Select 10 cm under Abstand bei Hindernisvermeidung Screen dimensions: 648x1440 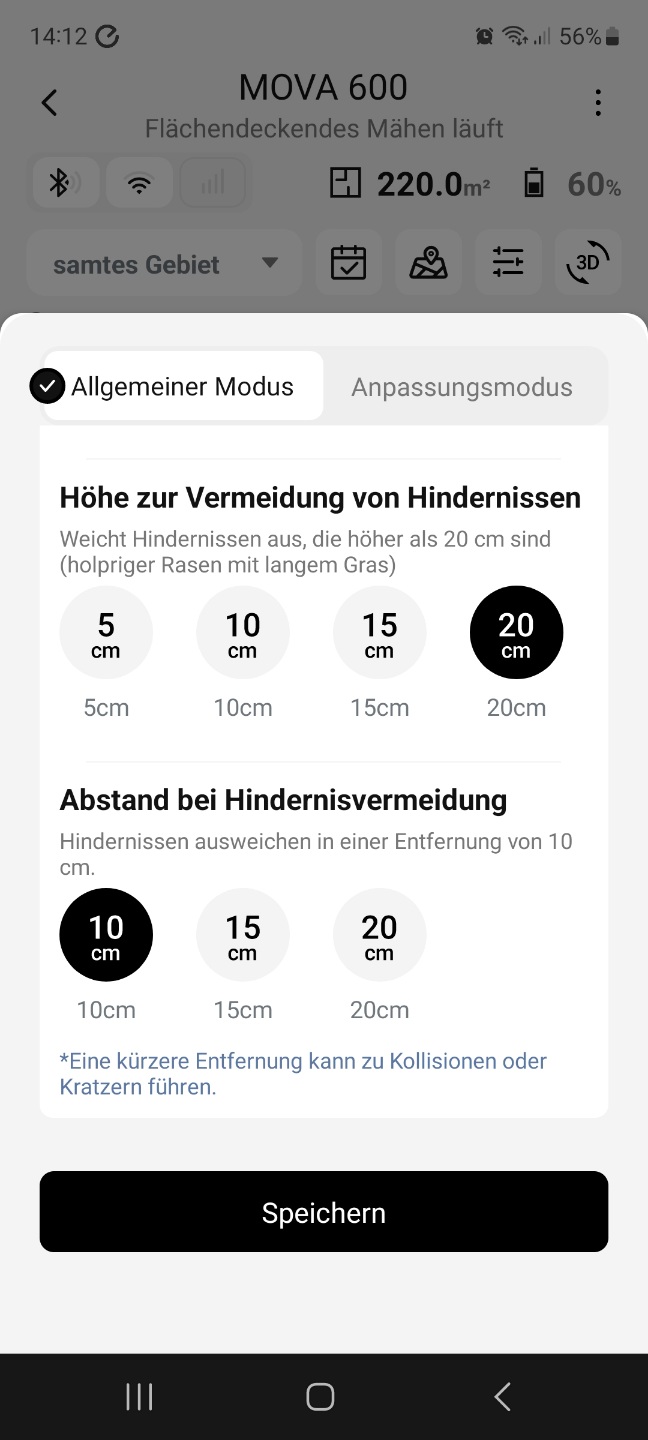106,935
